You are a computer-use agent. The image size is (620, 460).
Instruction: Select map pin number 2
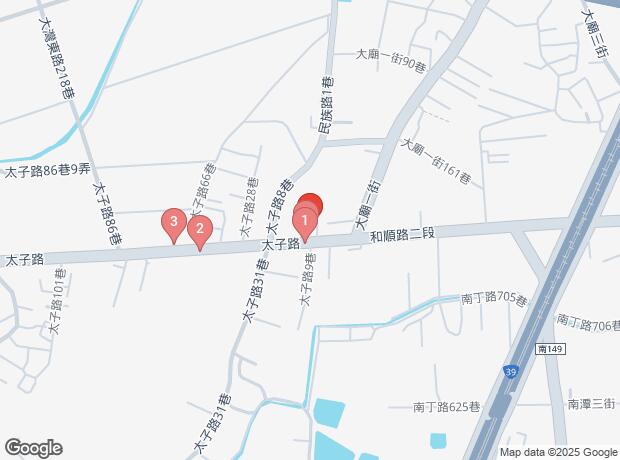199,231
